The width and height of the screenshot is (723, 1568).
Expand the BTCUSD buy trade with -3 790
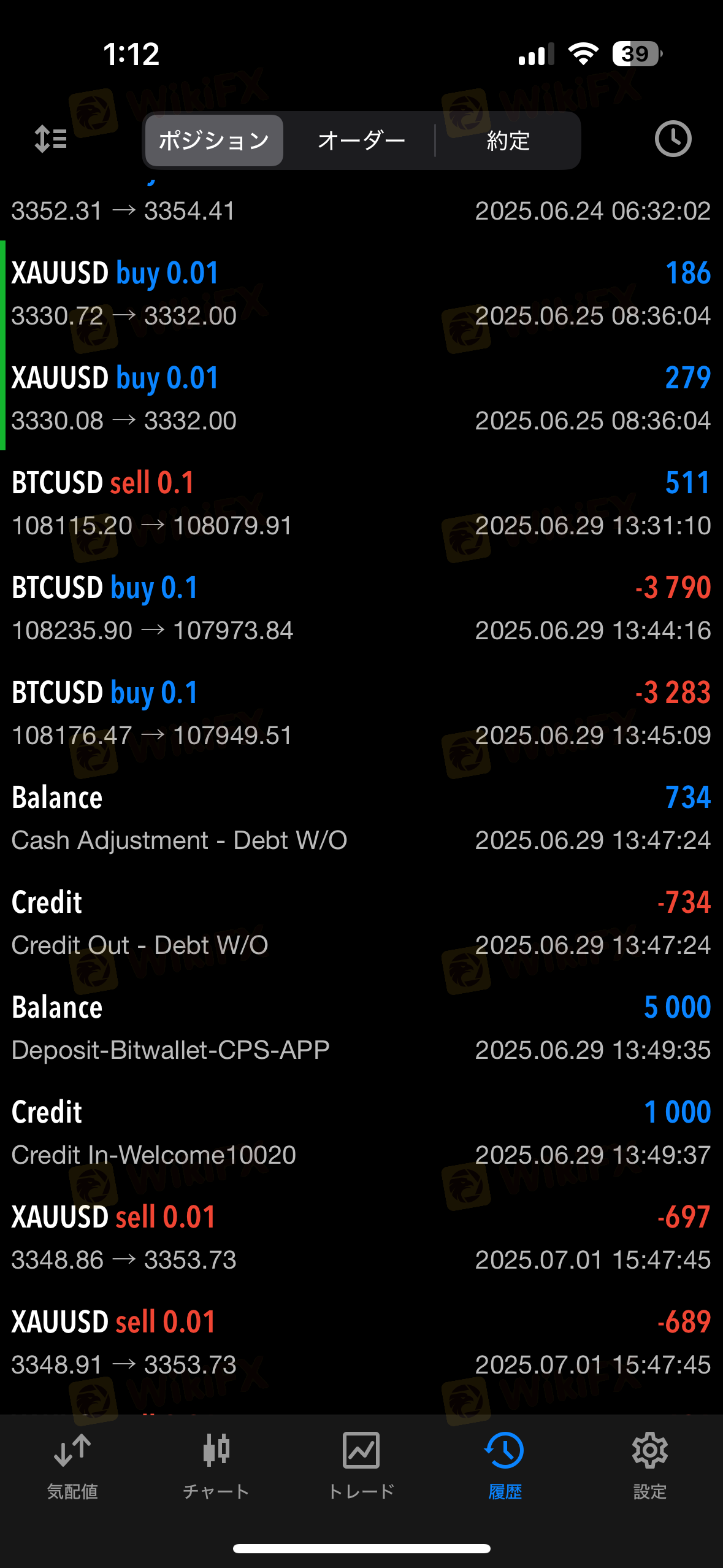pos(361,608)
